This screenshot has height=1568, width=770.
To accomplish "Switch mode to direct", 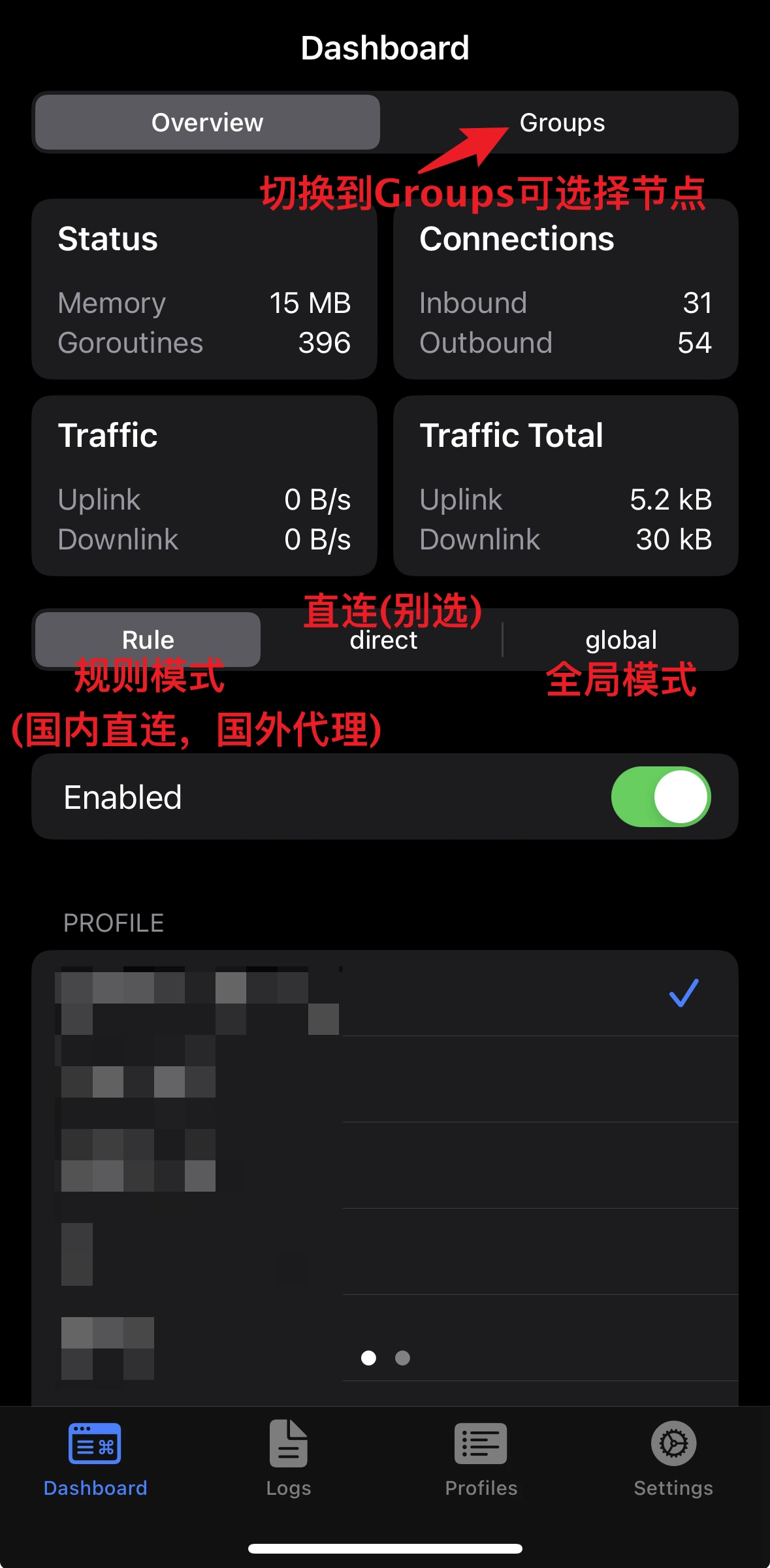I will pyautogui.click(x=383, y=640).
